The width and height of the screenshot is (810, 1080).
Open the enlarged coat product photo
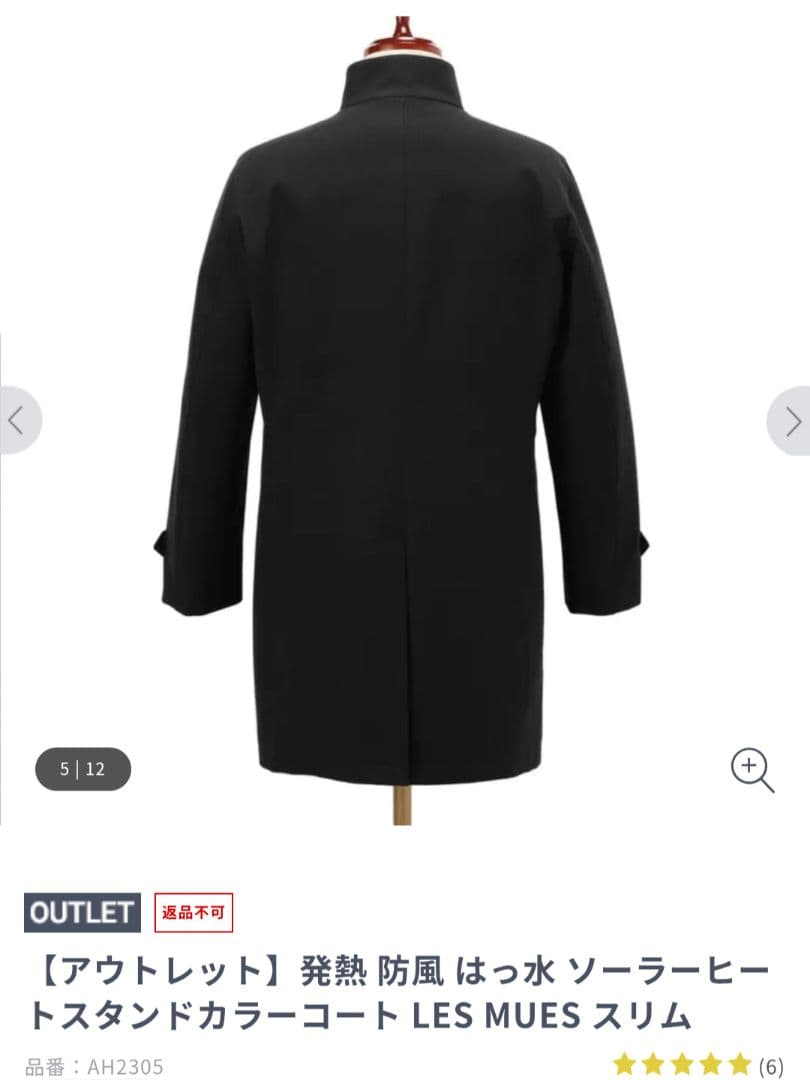[x=404, y=400]
